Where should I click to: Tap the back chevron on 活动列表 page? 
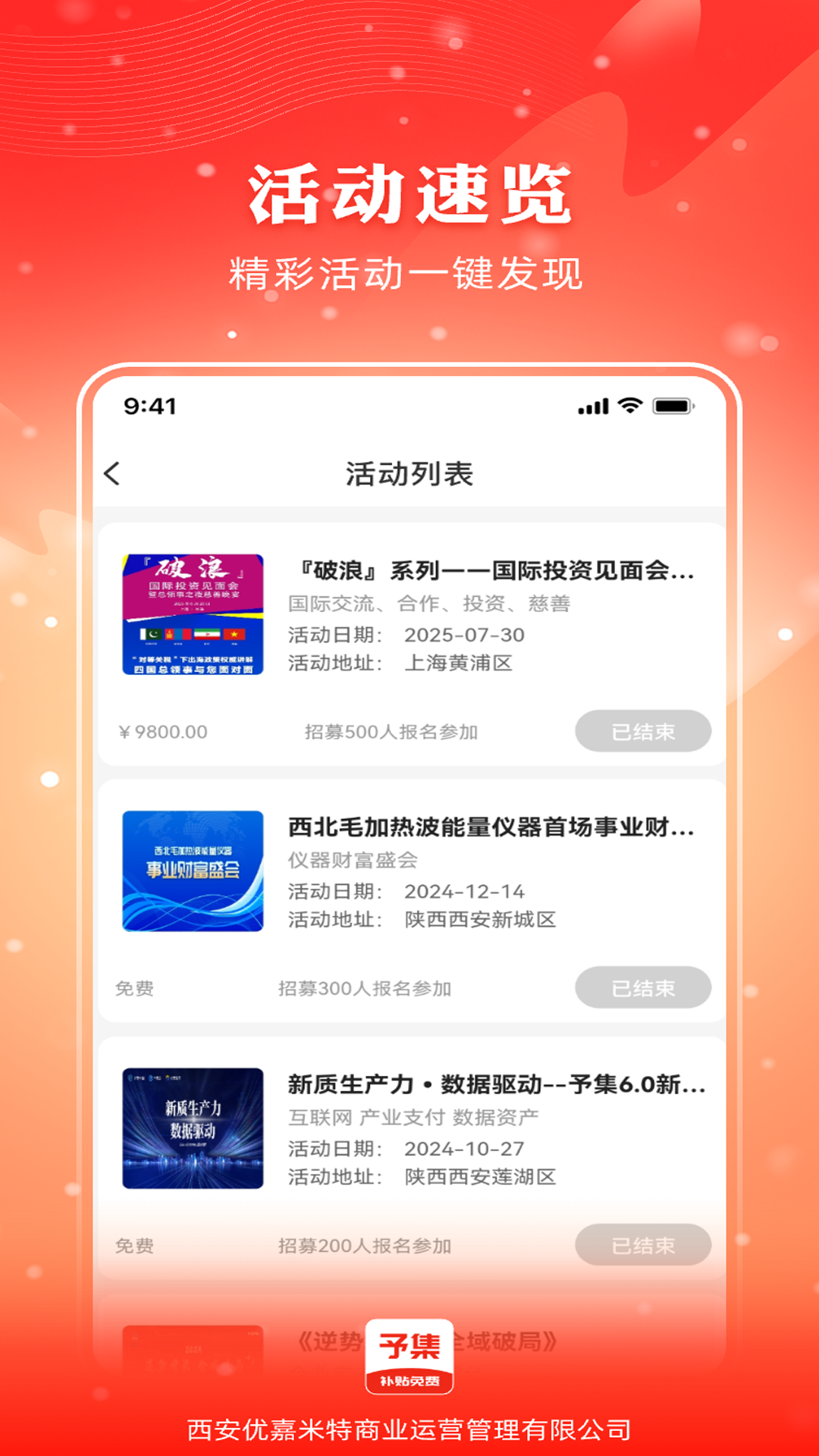point(114,472)
